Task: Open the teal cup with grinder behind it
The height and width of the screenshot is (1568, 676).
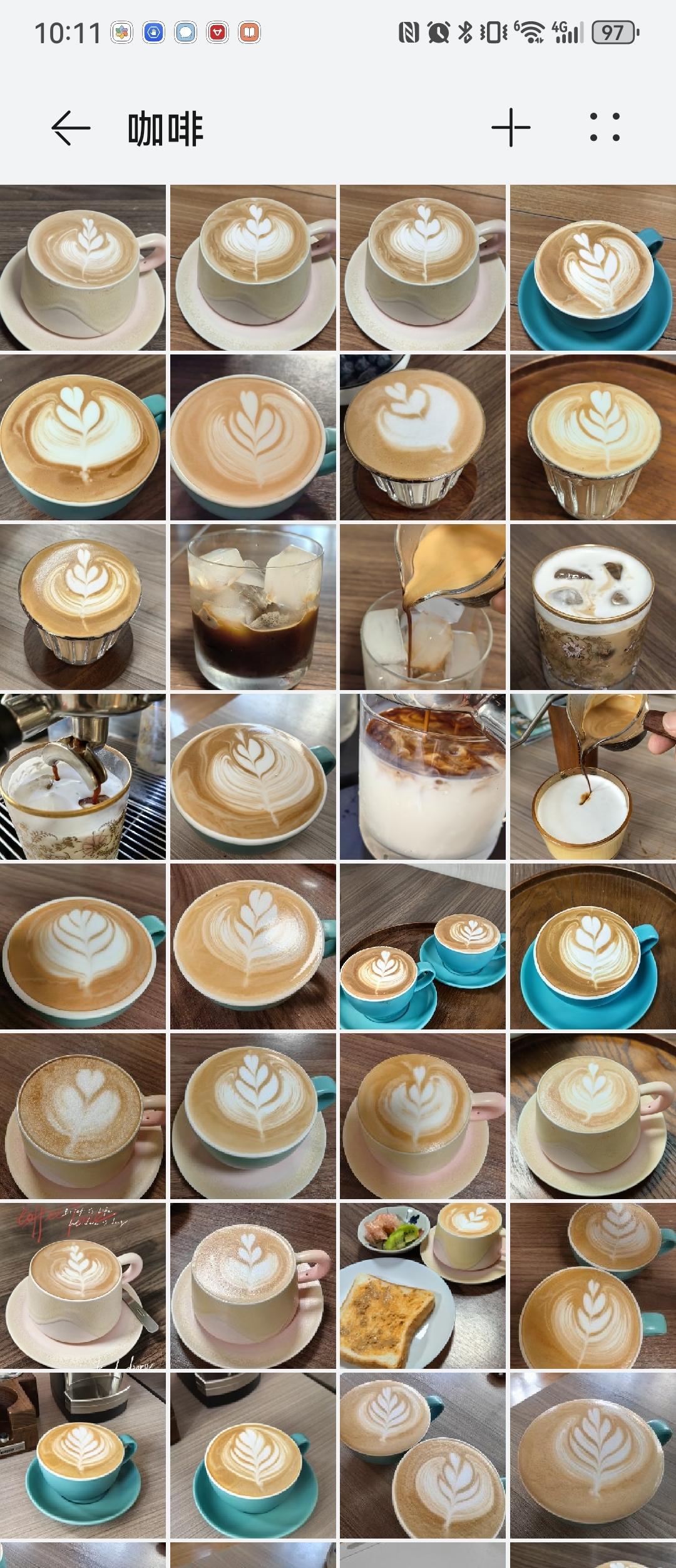Action: (83, 1455)
